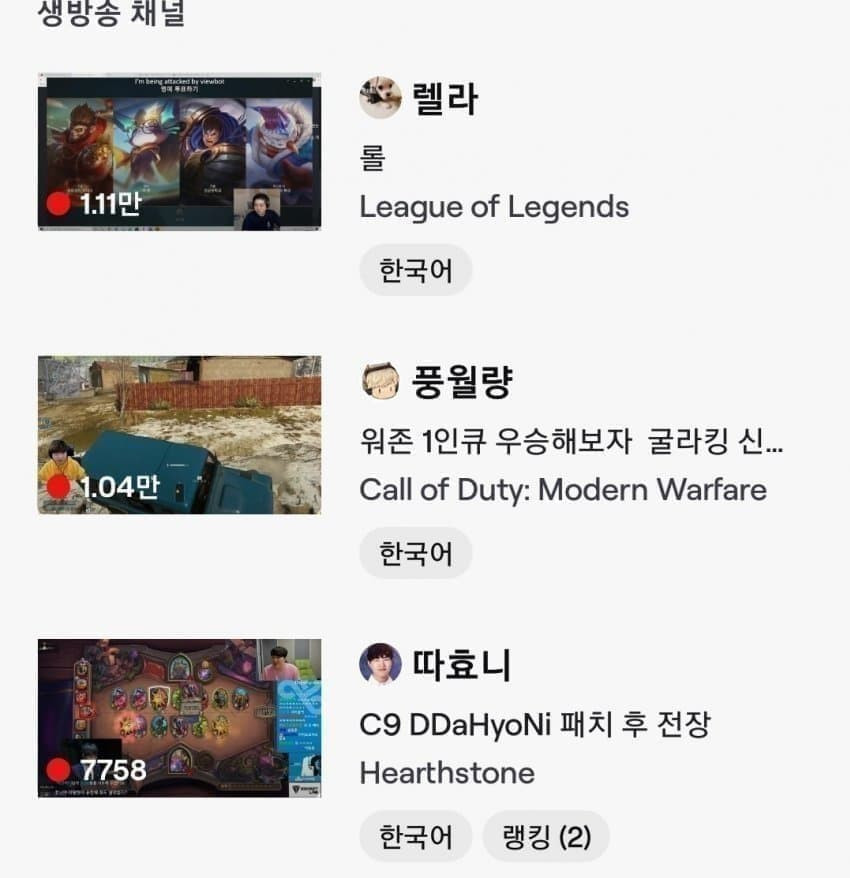Screen dimensions: 850x878
Task: Tap 한국어 tag under 풍월량's stream
Action: 416,553
